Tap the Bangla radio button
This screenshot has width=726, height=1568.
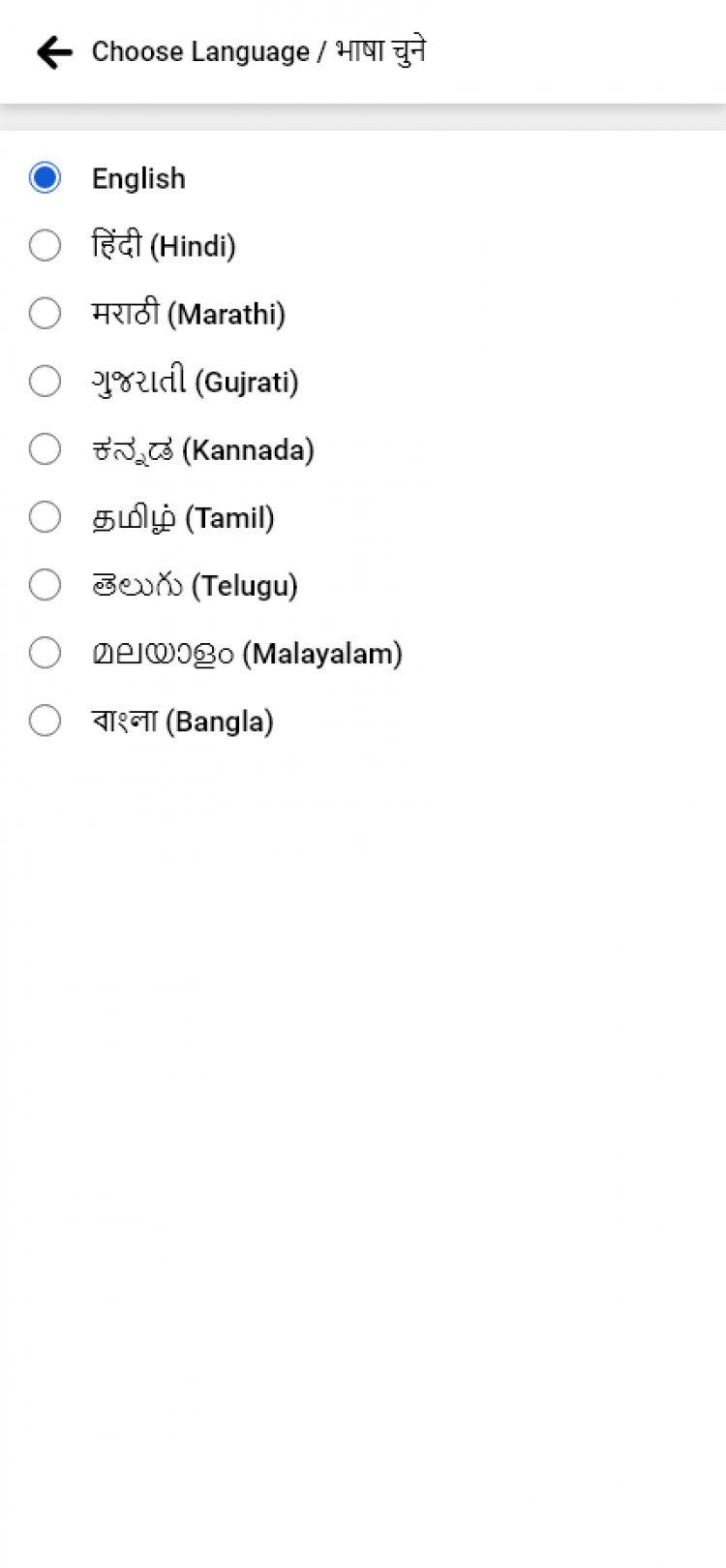click(x=45, y=721)
